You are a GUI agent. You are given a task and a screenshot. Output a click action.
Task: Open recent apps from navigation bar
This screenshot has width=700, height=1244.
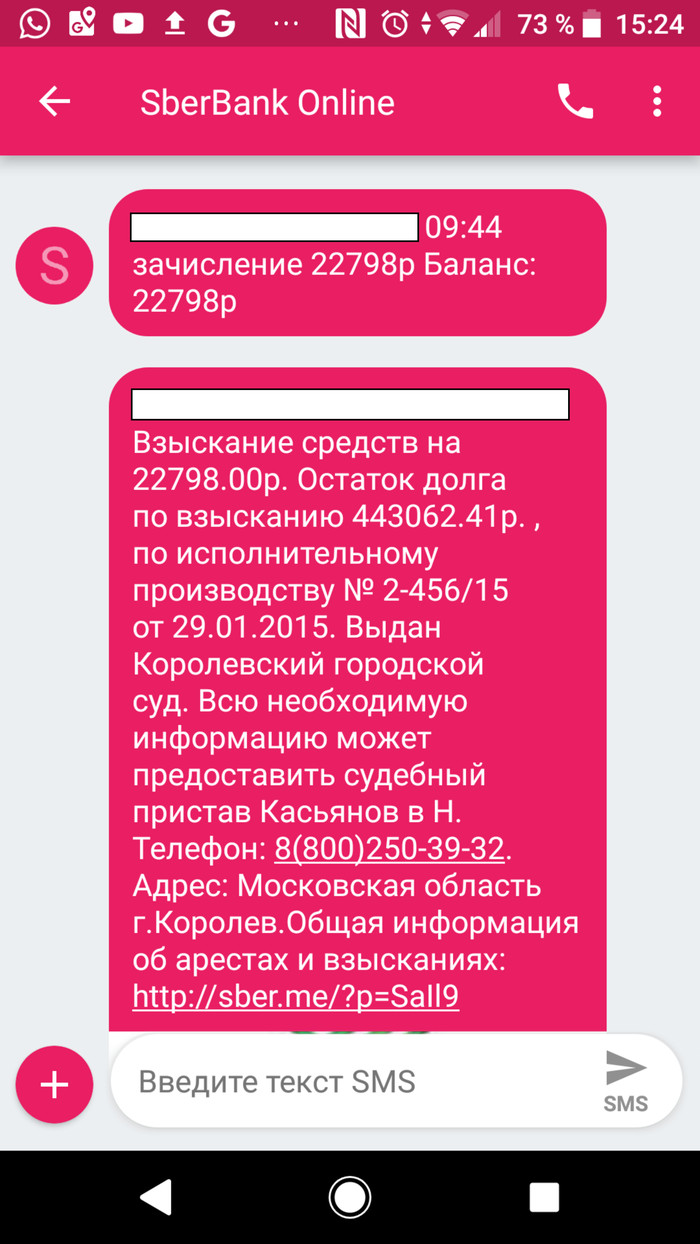(544, 1197)
